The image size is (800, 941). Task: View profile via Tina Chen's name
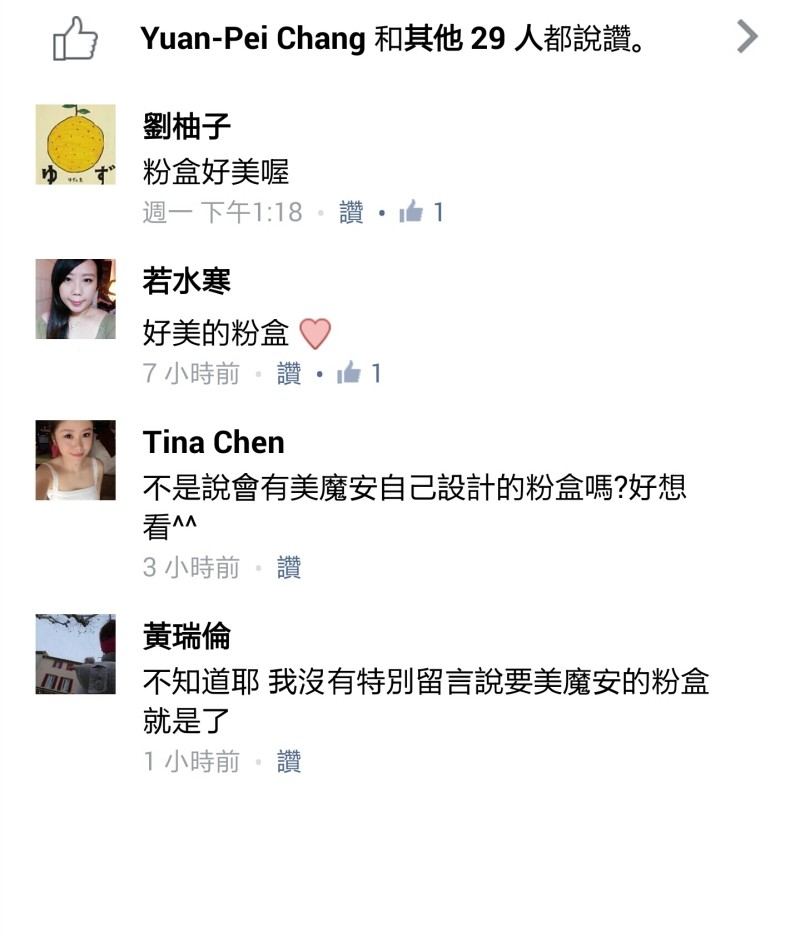tap(213, 442)
